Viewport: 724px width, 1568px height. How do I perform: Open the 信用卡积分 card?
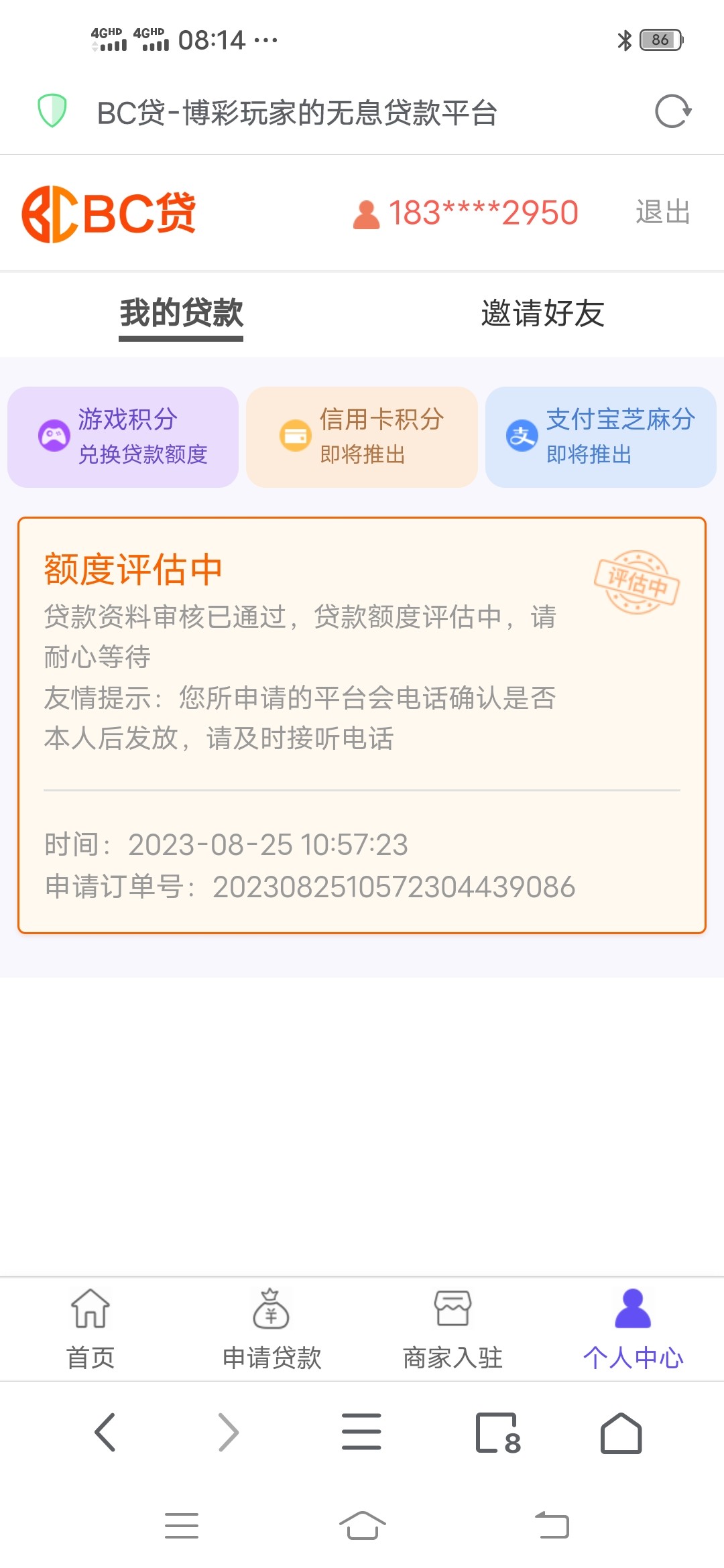[362, 437]
